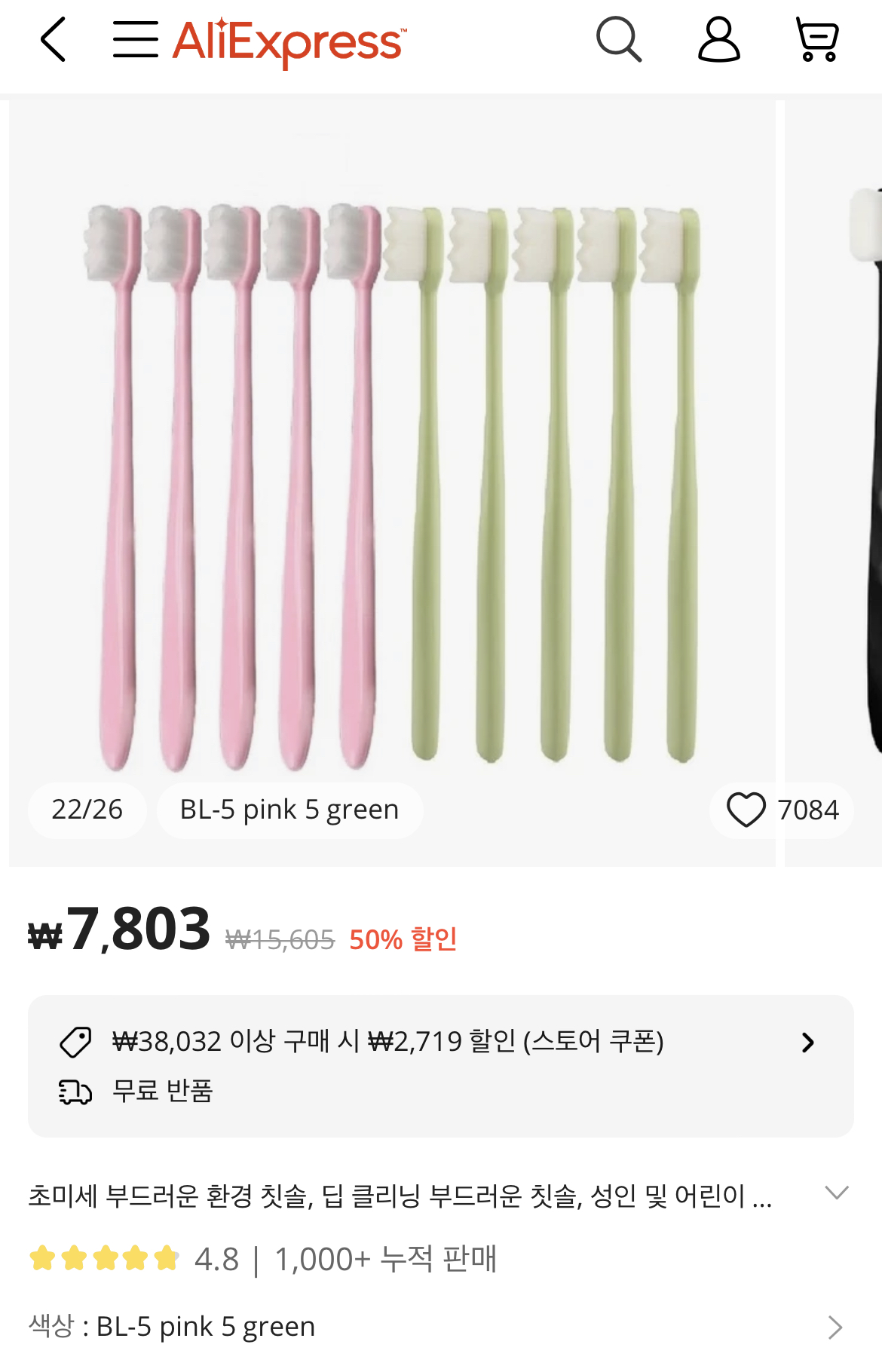Open the shopping cart
882x1372 pixels.
tap(817, 39)
